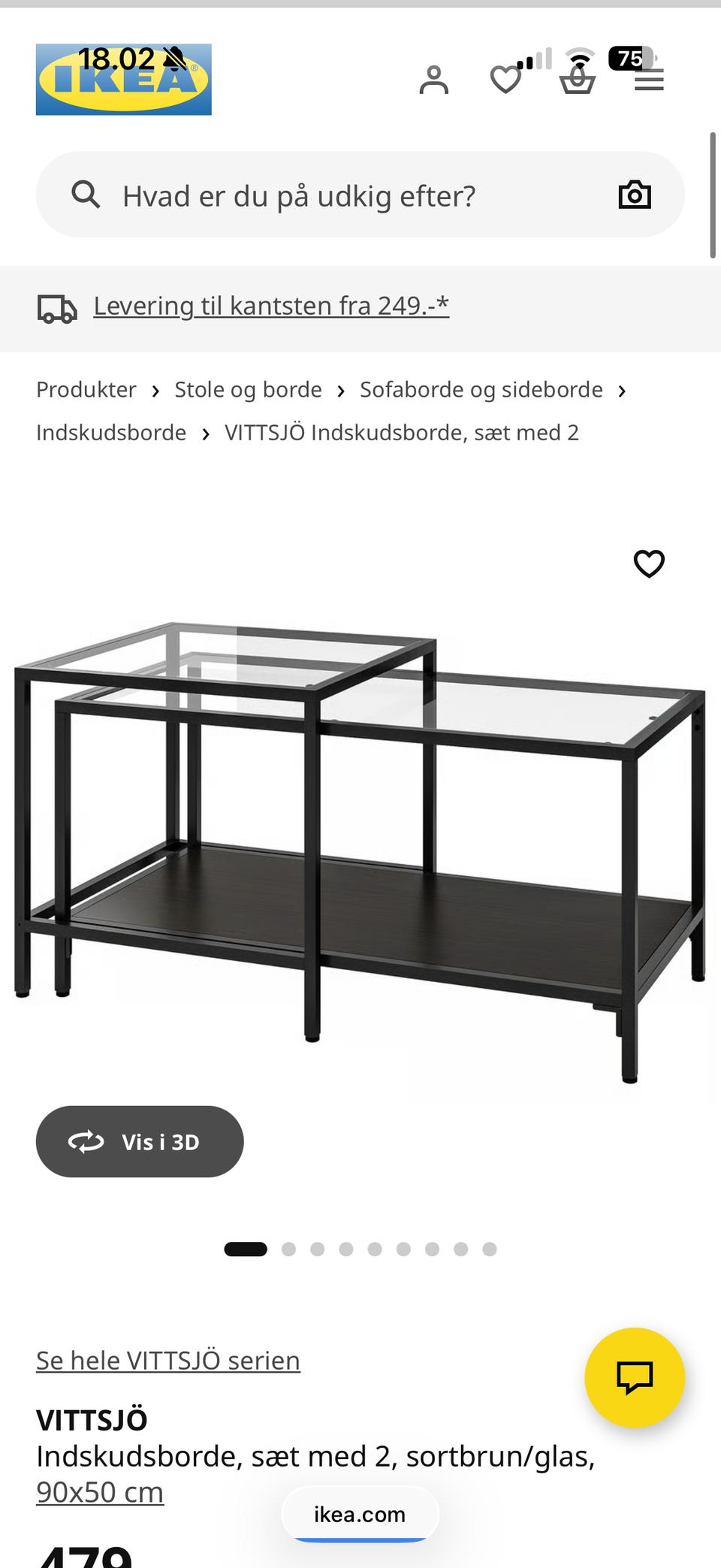The height and width of the screenshot is (1568, 721).
Task: Open the Indskudsborde breadcrumb category
Action: point(110,432)
